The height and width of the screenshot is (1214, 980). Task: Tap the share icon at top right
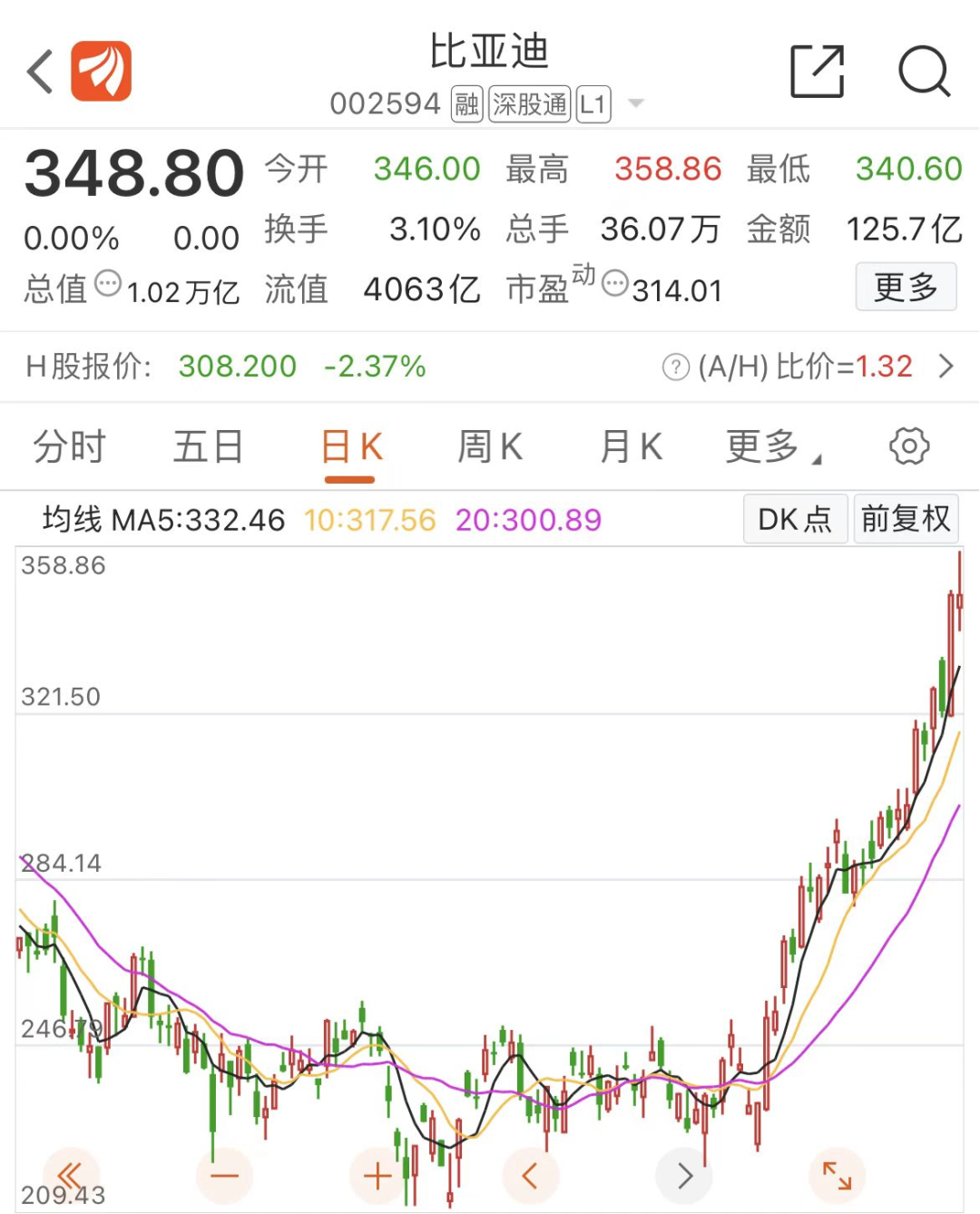pos(816,71)
